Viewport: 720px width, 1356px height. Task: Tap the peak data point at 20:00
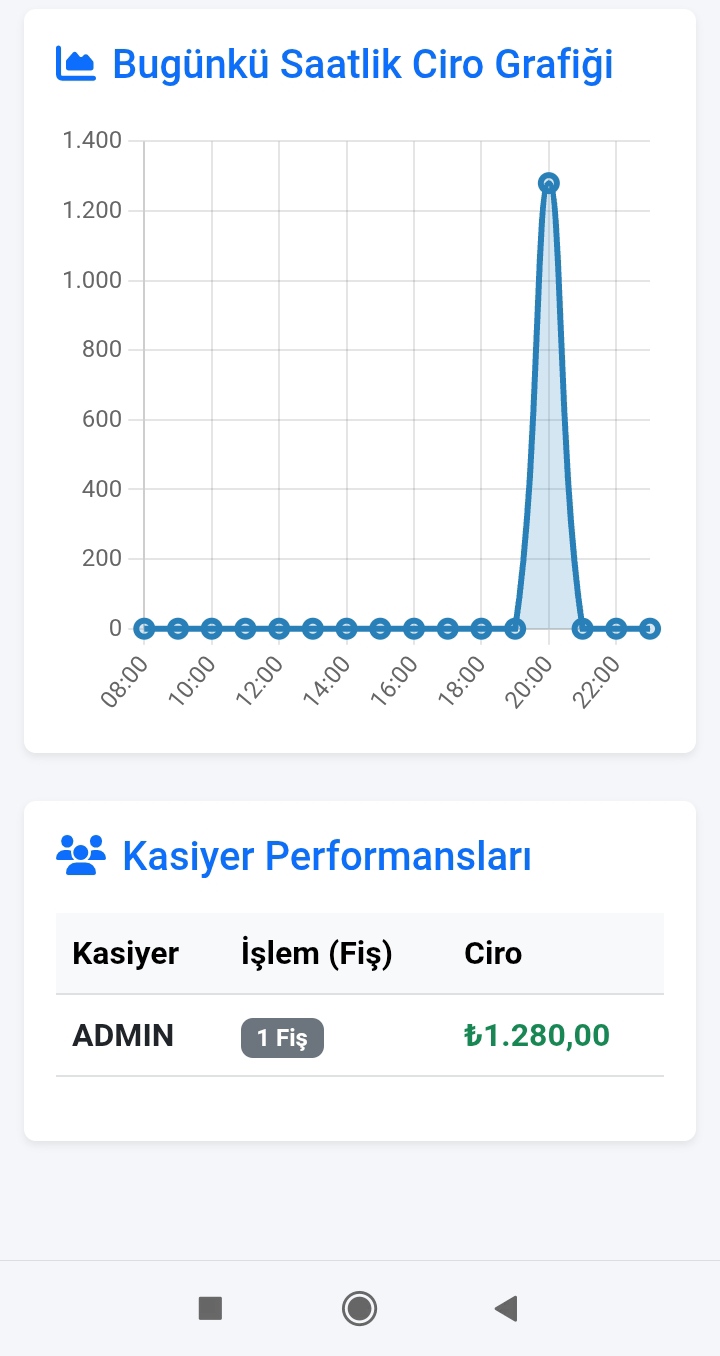click(x=549, y=182)
